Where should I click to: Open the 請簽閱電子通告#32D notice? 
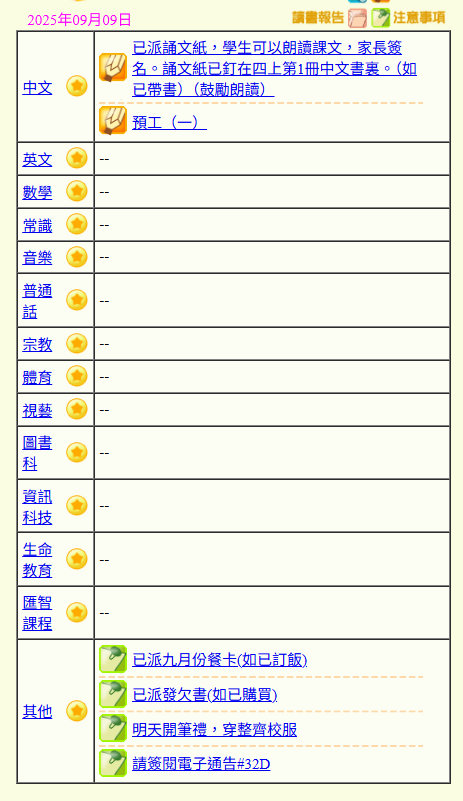point(201,764)
